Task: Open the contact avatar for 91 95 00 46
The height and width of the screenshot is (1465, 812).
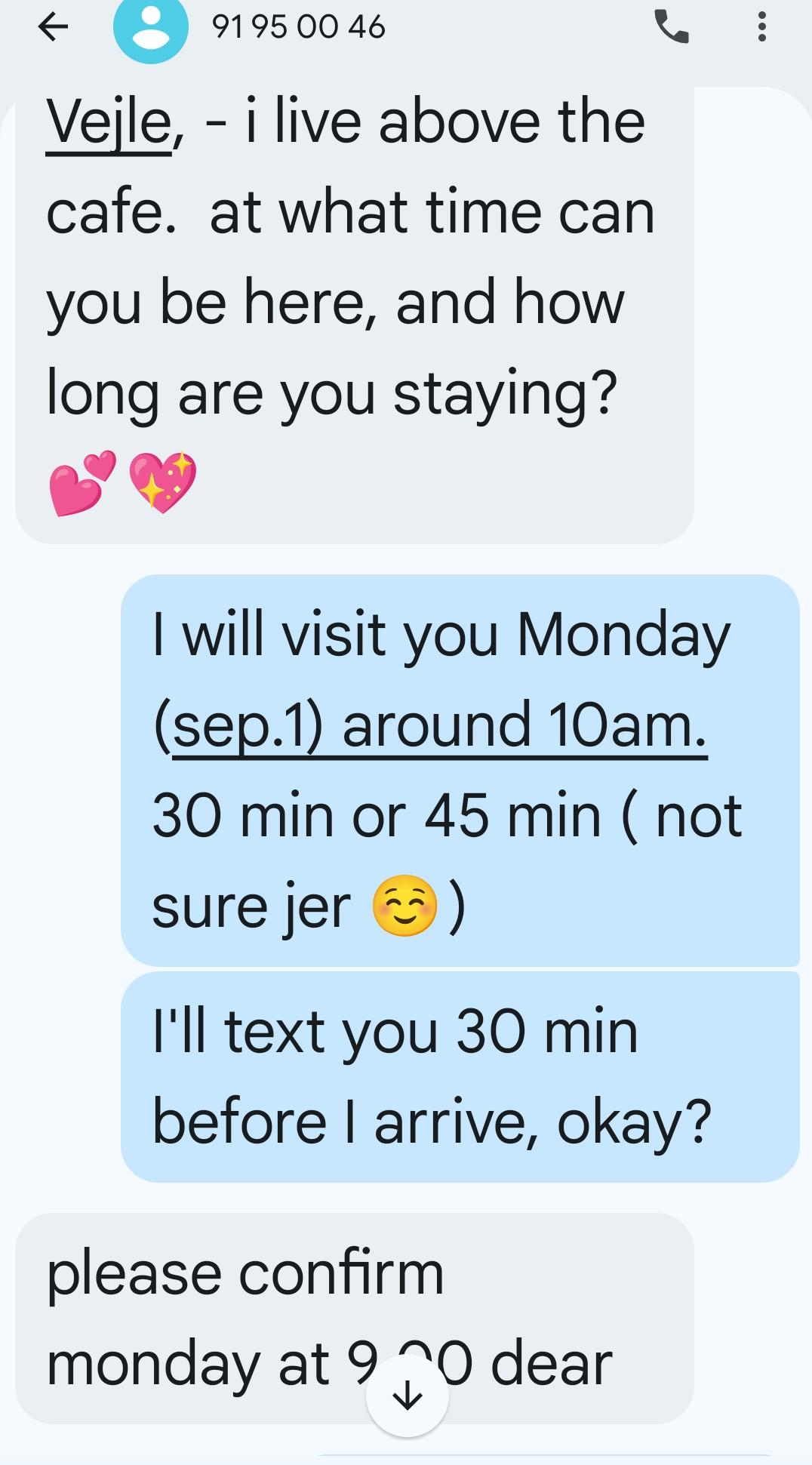Action: (x=150, y=29)
